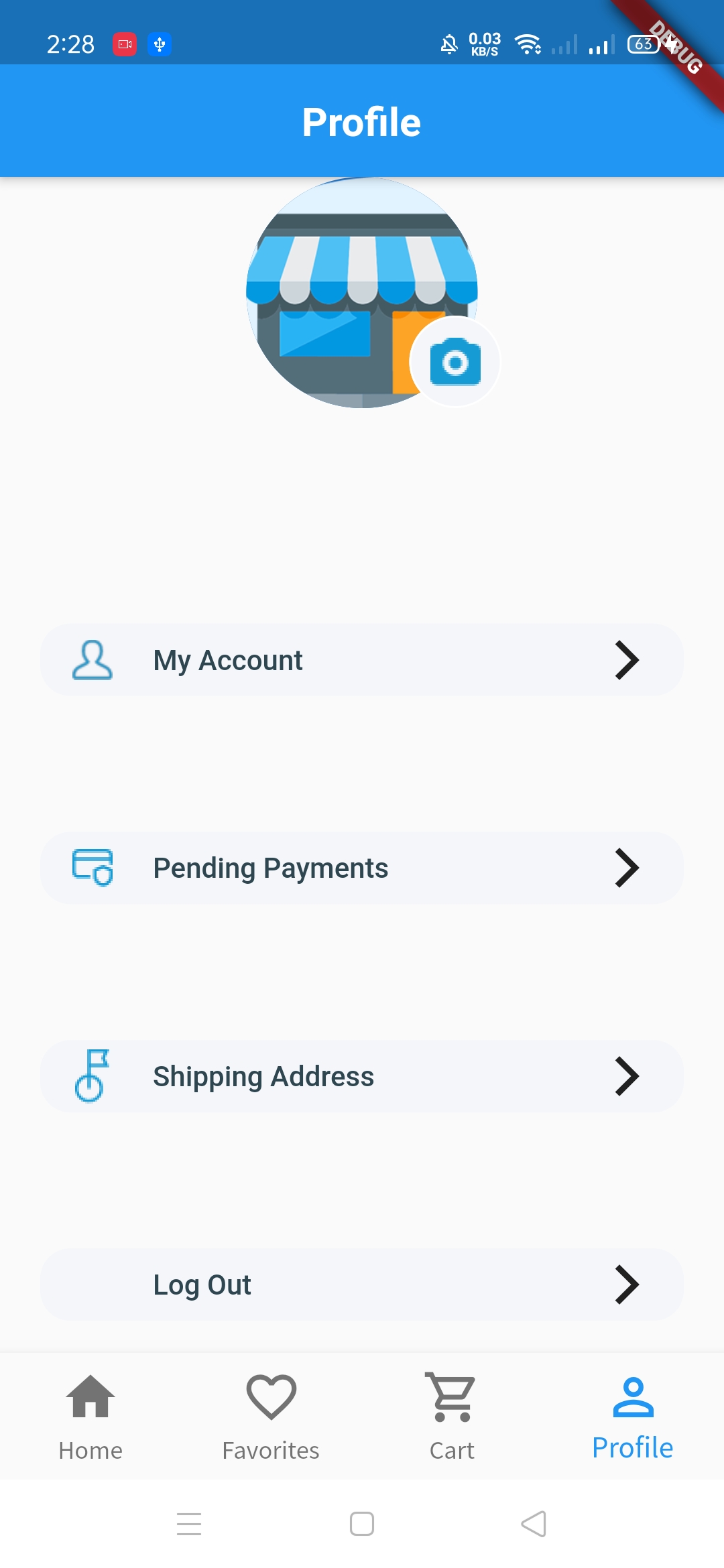Image resolution: width=724 pixels, height=1568 pixels.
Task: Click the flag icon next to Shipping Address
Action: [92, 1077]
